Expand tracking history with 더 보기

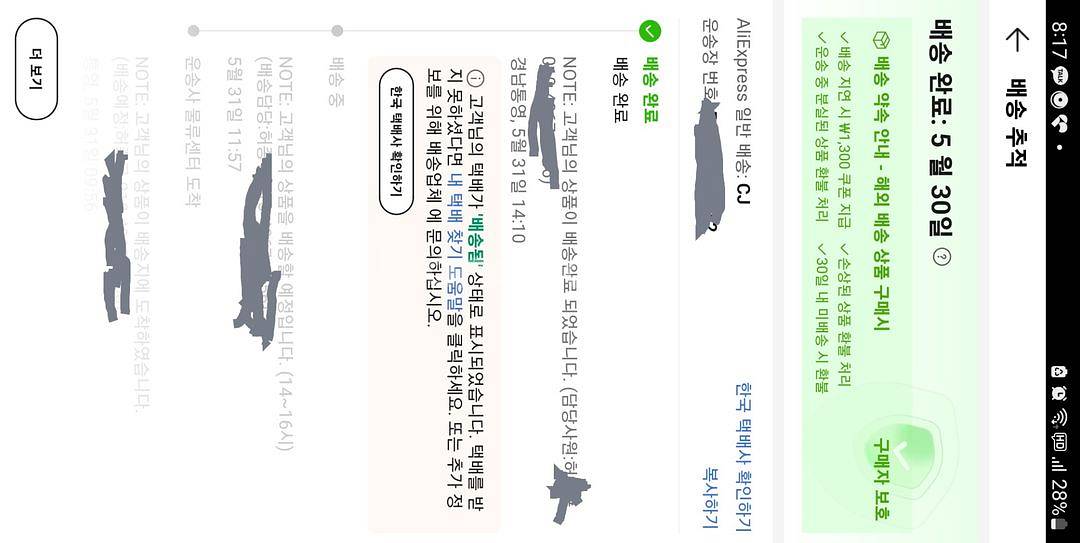[37, 68]
